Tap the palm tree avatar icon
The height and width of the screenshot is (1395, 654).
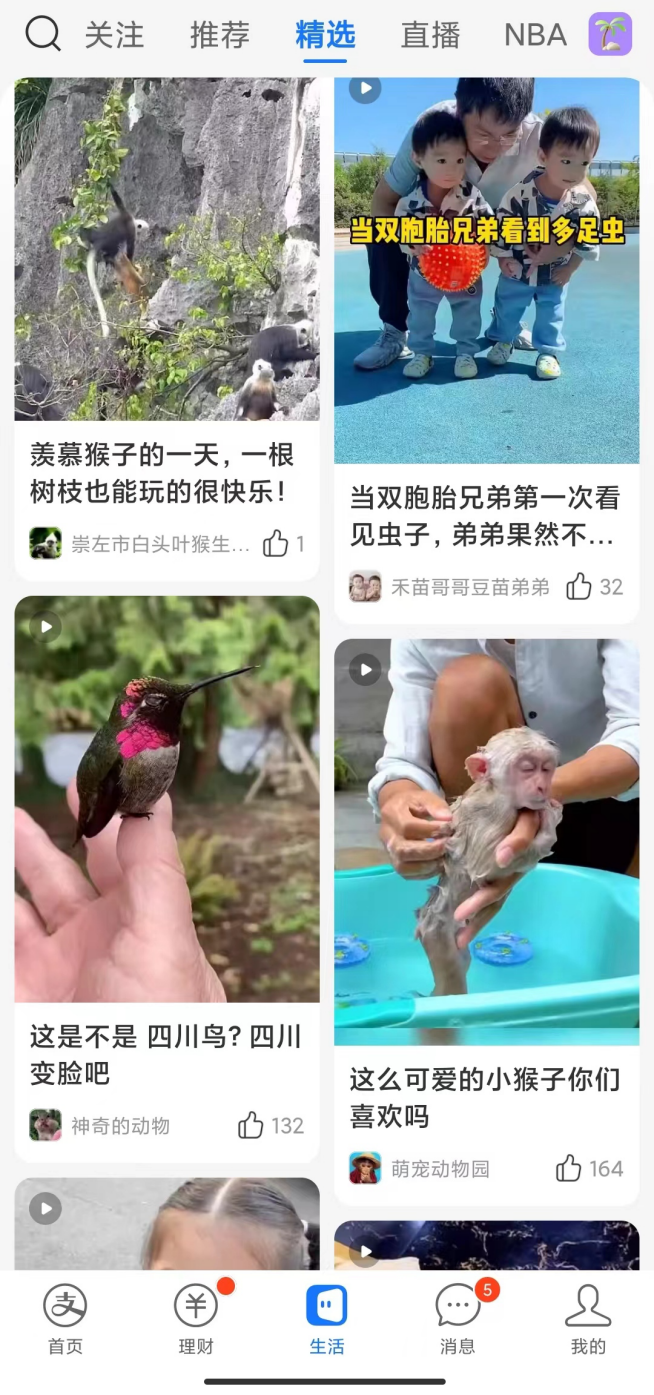point(610,35)
